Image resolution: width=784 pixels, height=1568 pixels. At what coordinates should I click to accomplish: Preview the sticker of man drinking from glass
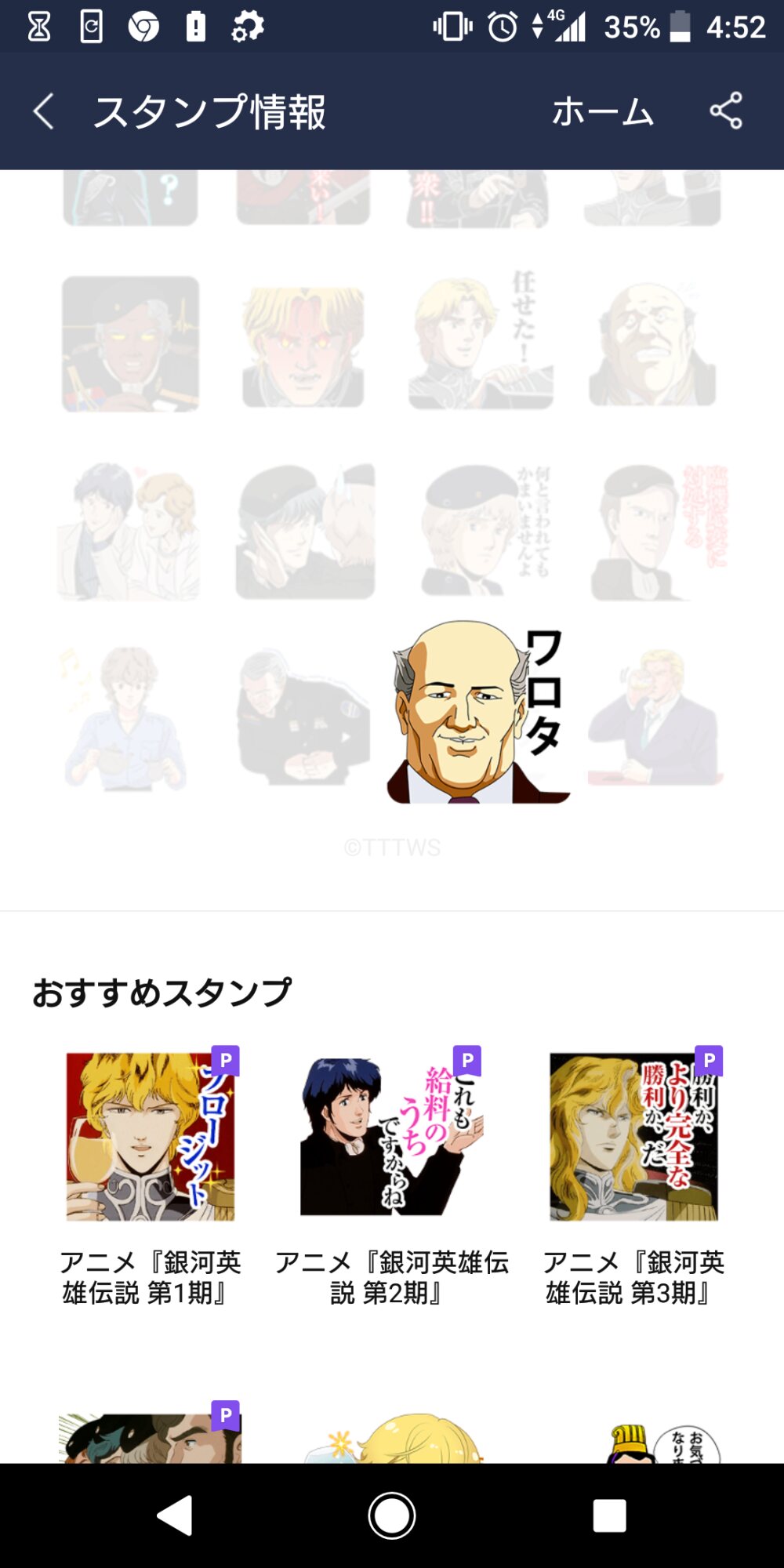[655, 717]
